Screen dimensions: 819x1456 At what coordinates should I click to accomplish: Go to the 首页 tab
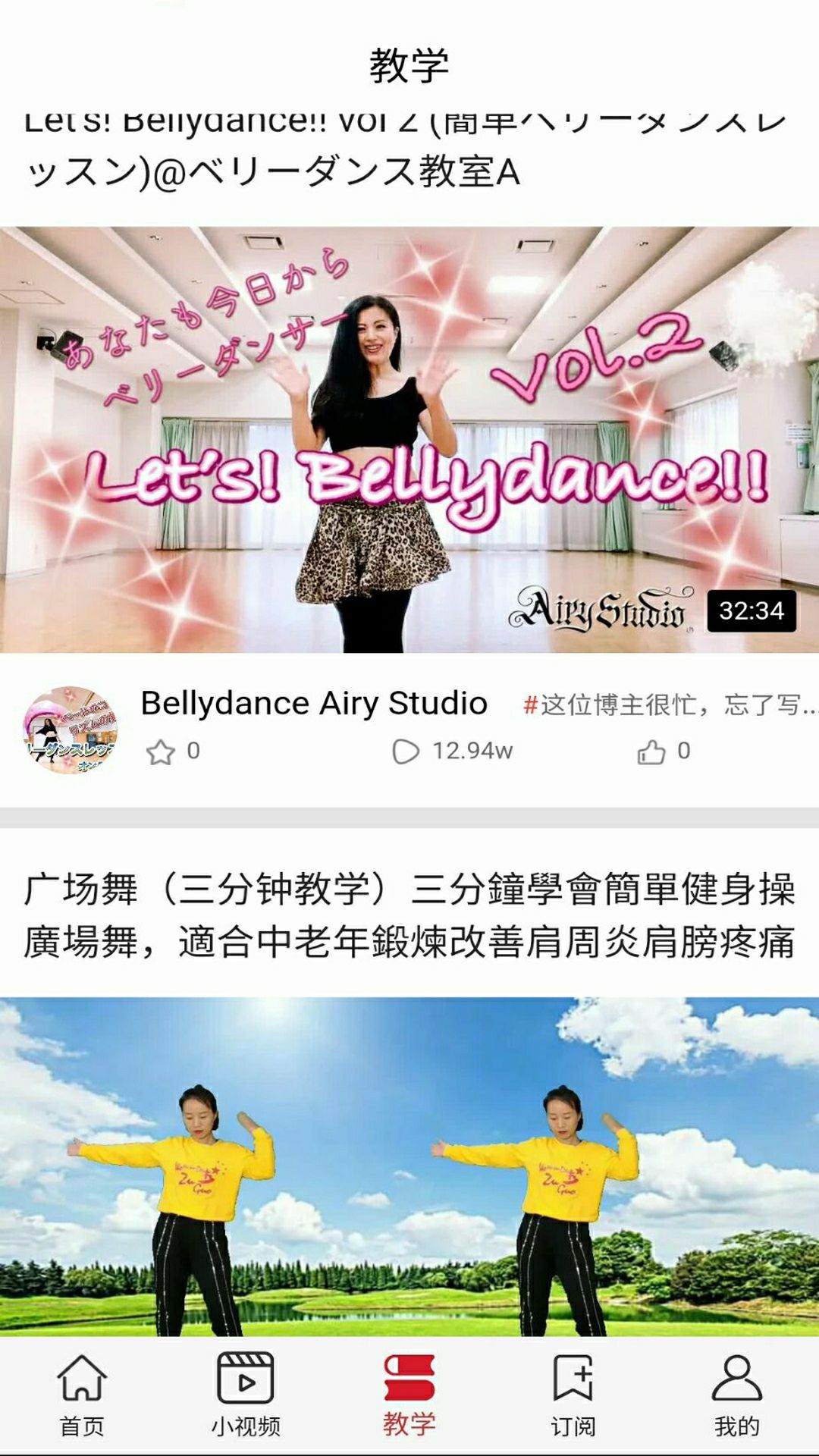[x=82, y=1395]
